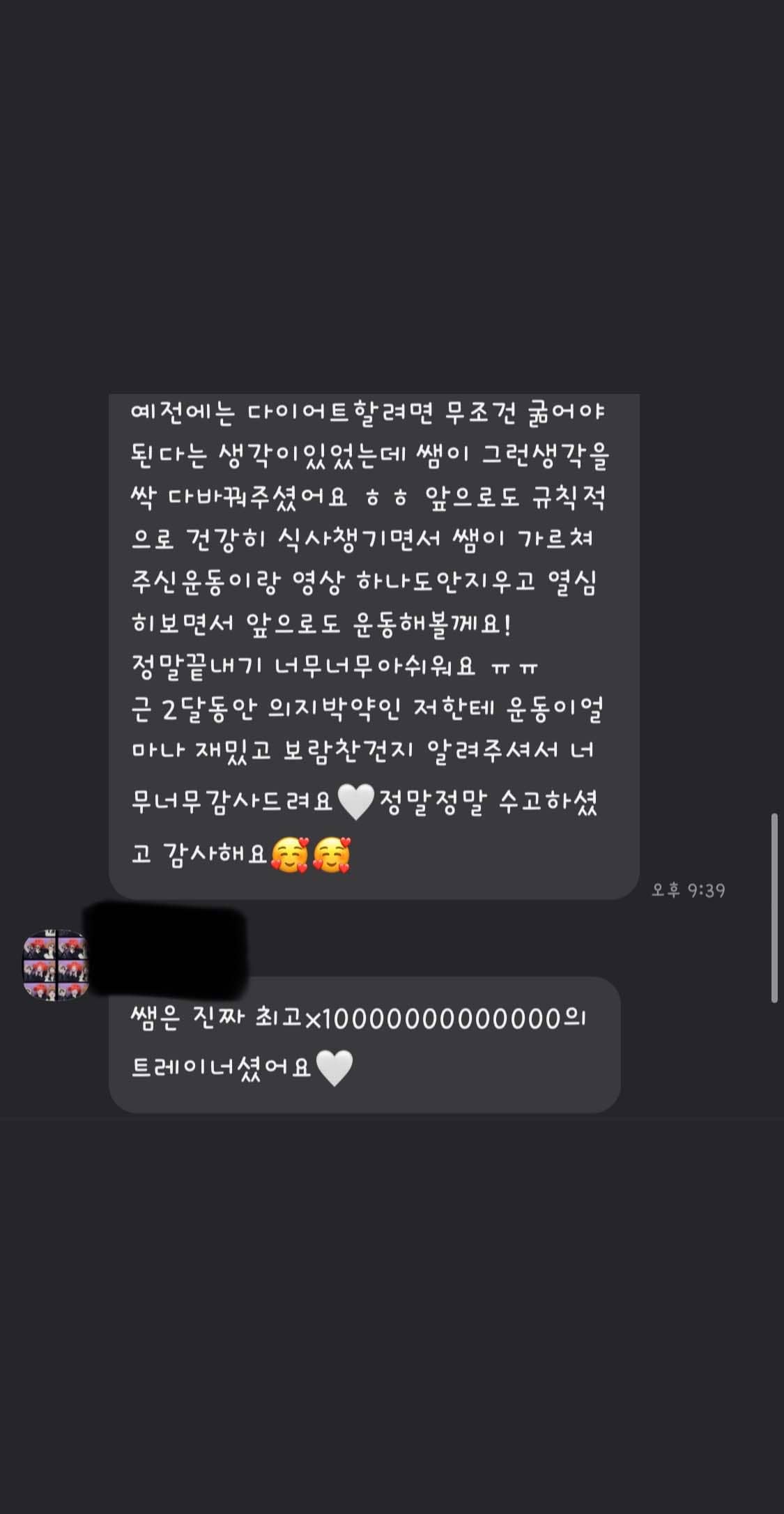Open the sender's profile picture
The width and height of the screenshot is (784, 1514).
(x=56, y=963)
